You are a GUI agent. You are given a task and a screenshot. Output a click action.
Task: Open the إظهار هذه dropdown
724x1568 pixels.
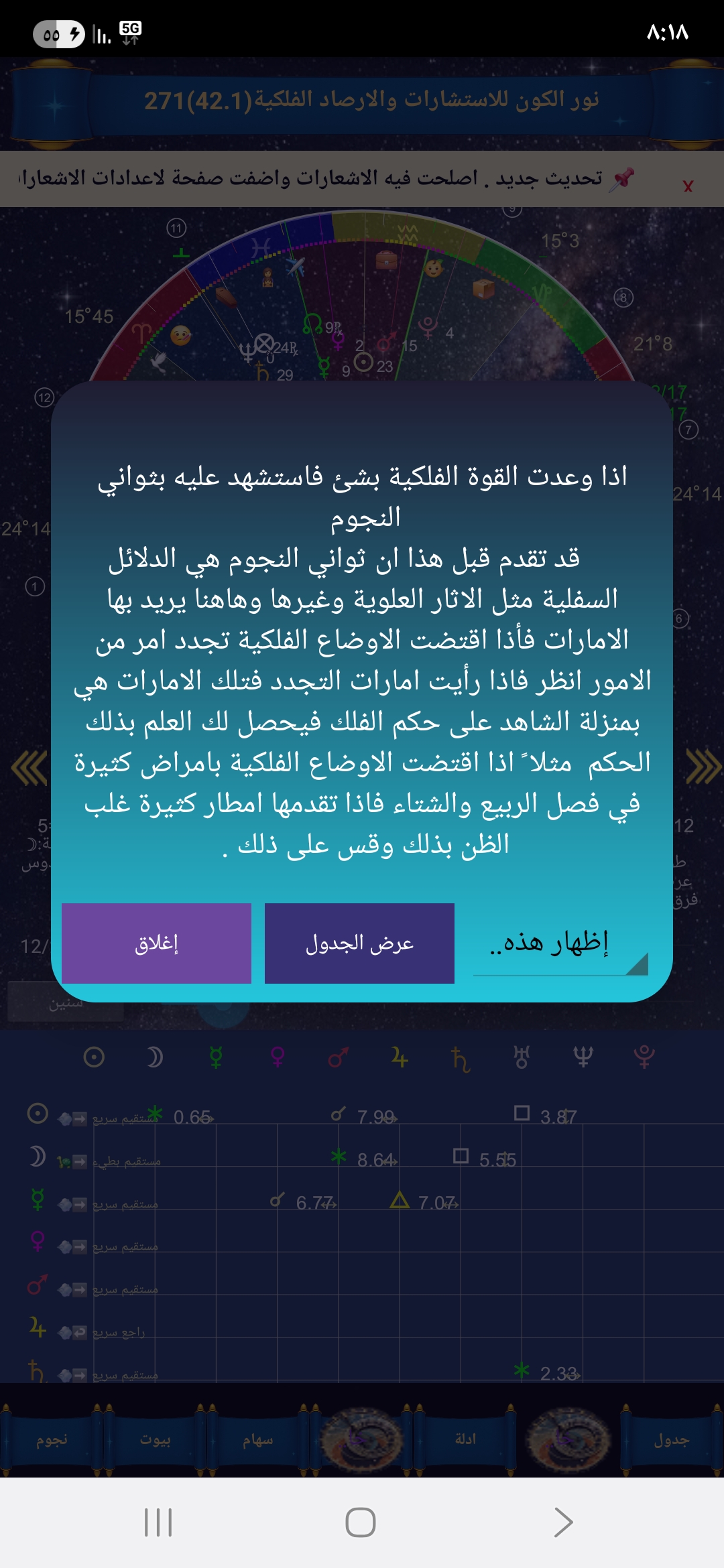[560, 943]
